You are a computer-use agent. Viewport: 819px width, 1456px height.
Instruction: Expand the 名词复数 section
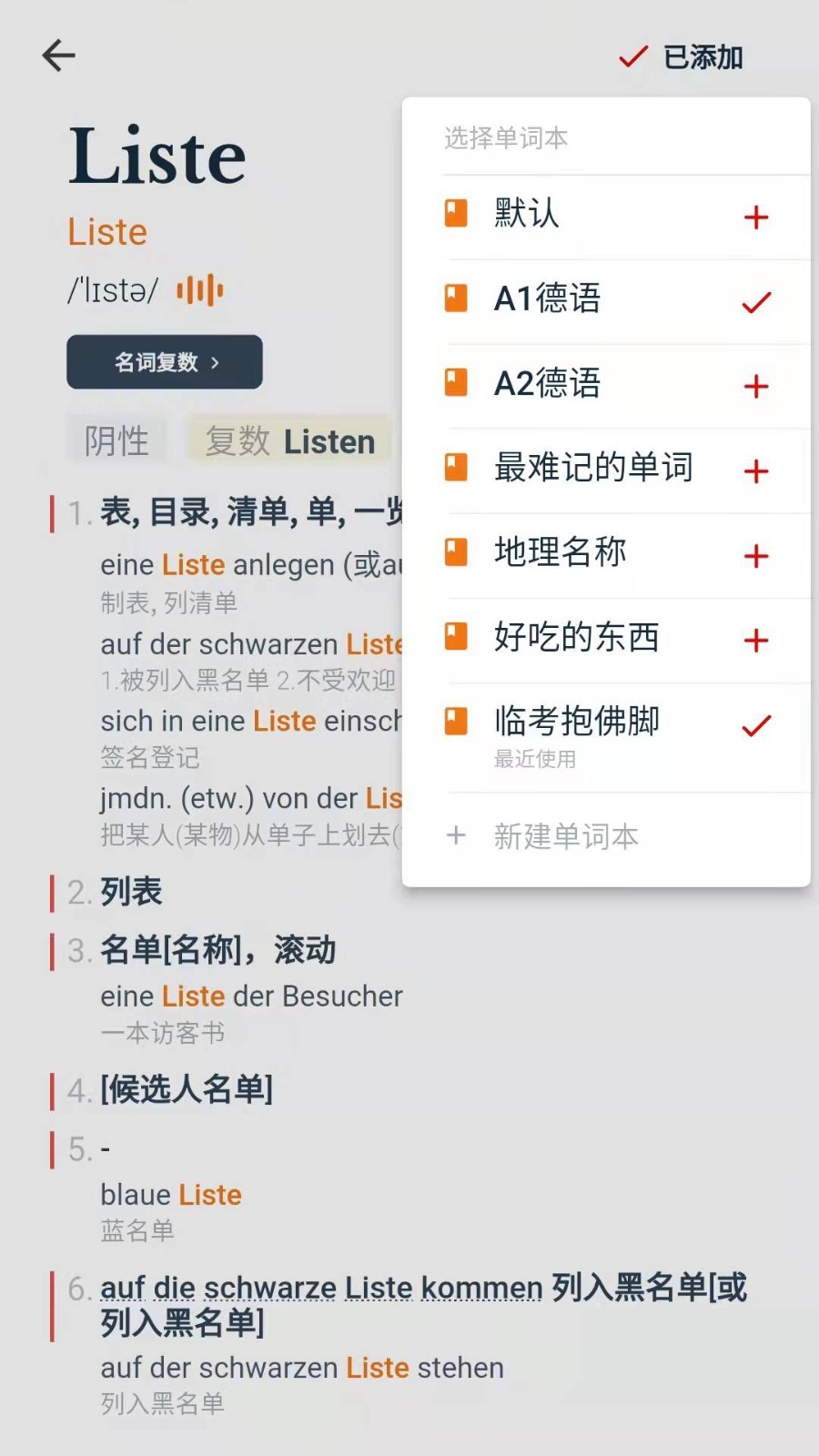point(164,361)
